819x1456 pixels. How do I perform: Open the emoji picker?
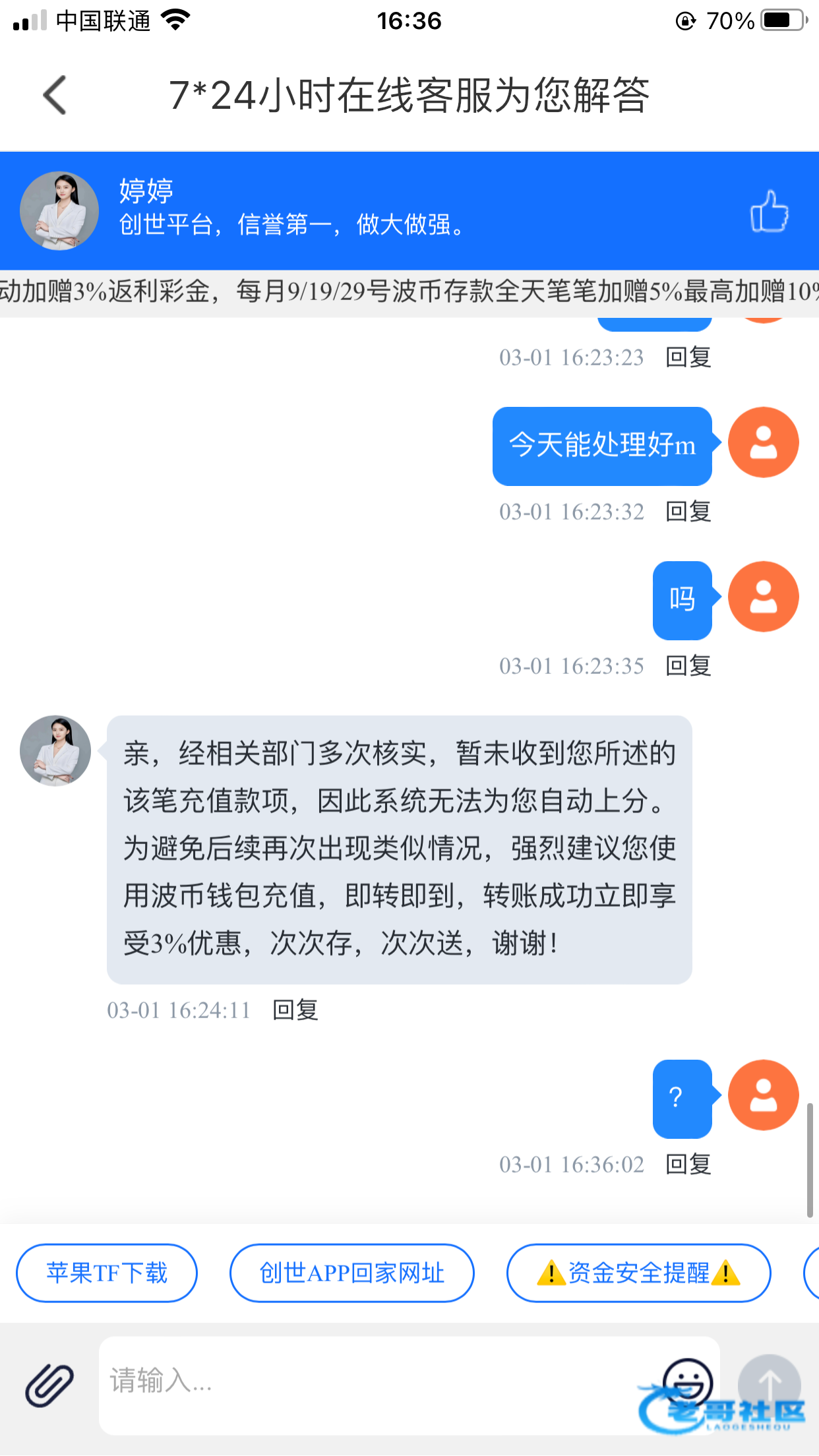(x=688, y=1382)
